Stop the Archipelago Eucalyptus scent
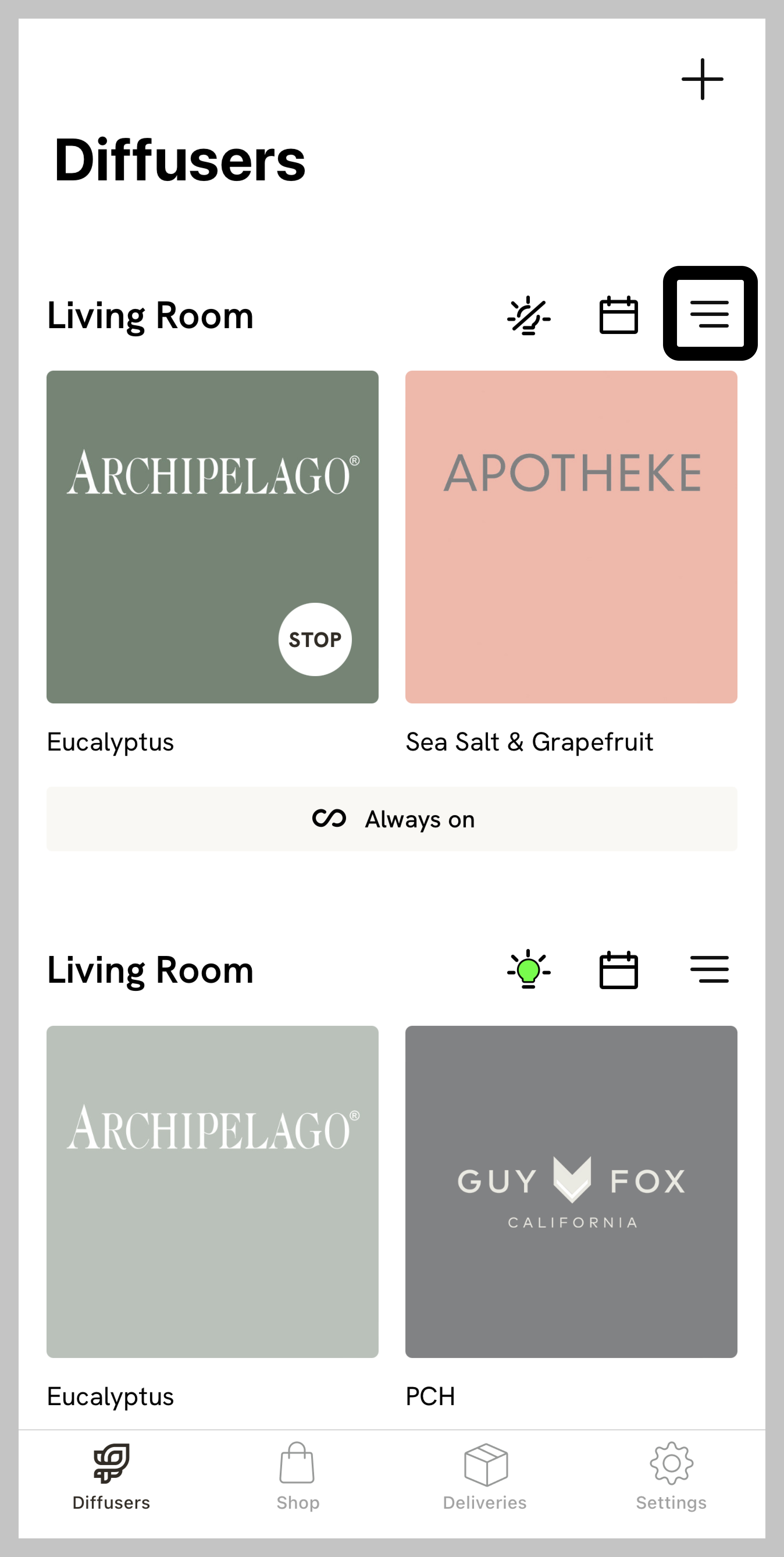This screenshot has height=1557, width=784. click(315, 639)
